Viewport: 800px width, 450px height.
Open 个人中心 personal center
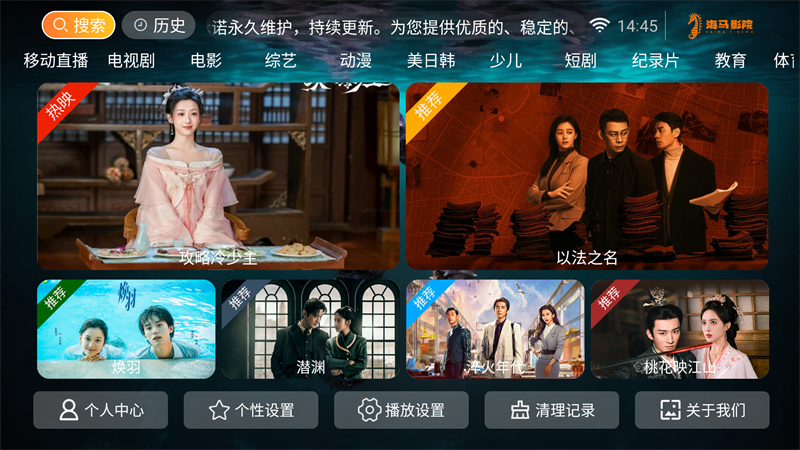tap(100, 410)
